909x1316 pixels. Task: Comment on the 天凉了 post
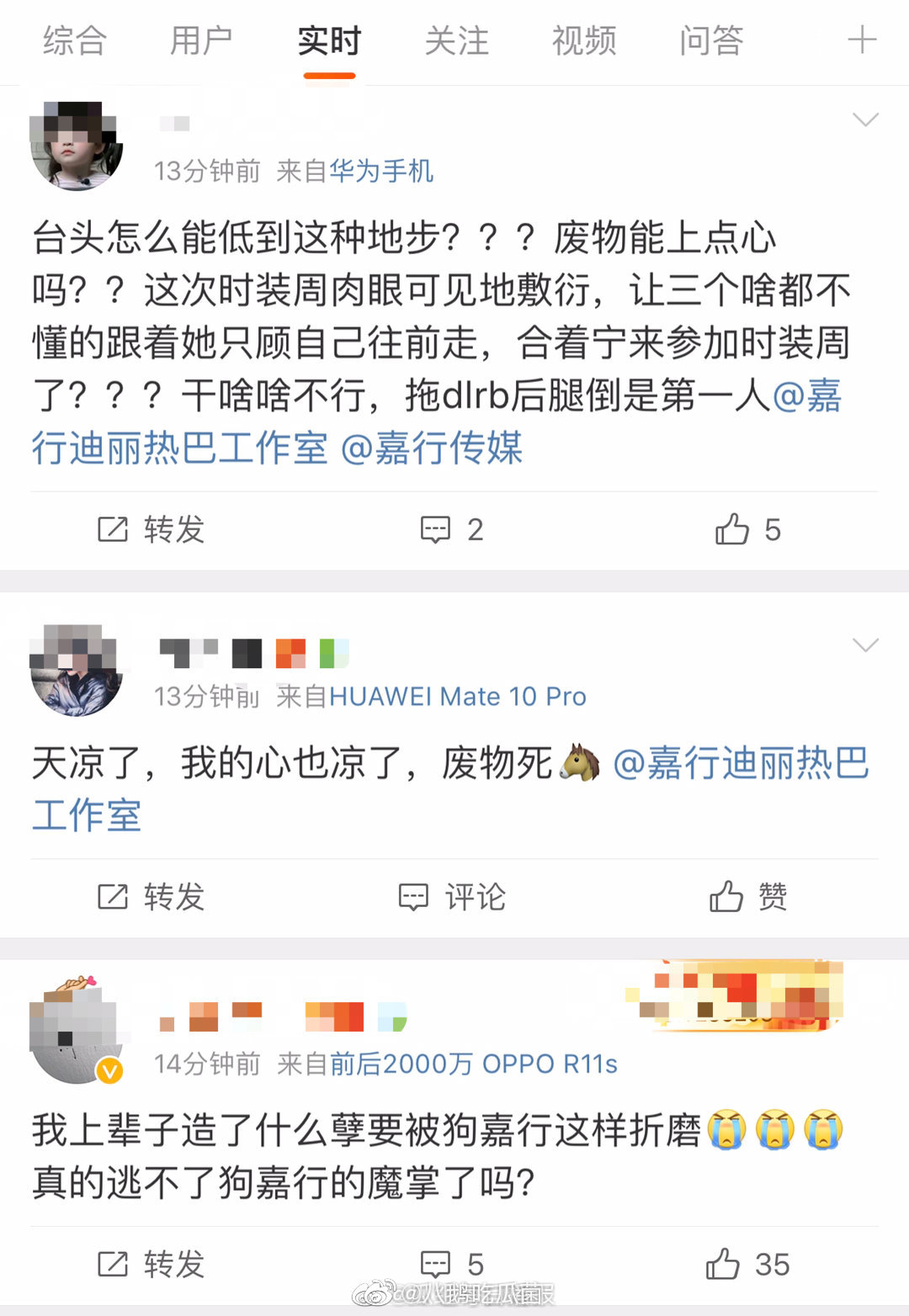click(452, 897)
